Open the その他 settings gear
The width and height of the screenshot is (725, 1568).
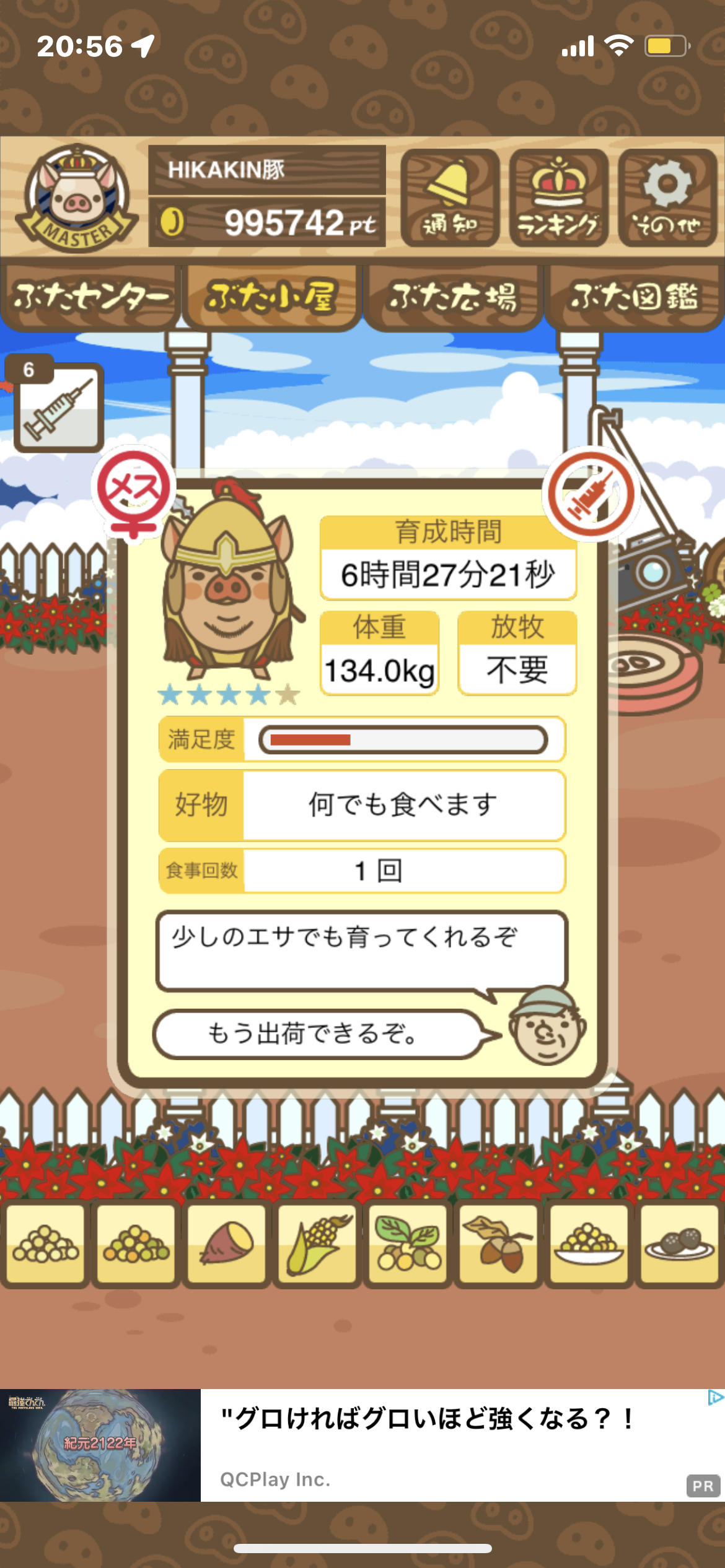tap(667, 198)
